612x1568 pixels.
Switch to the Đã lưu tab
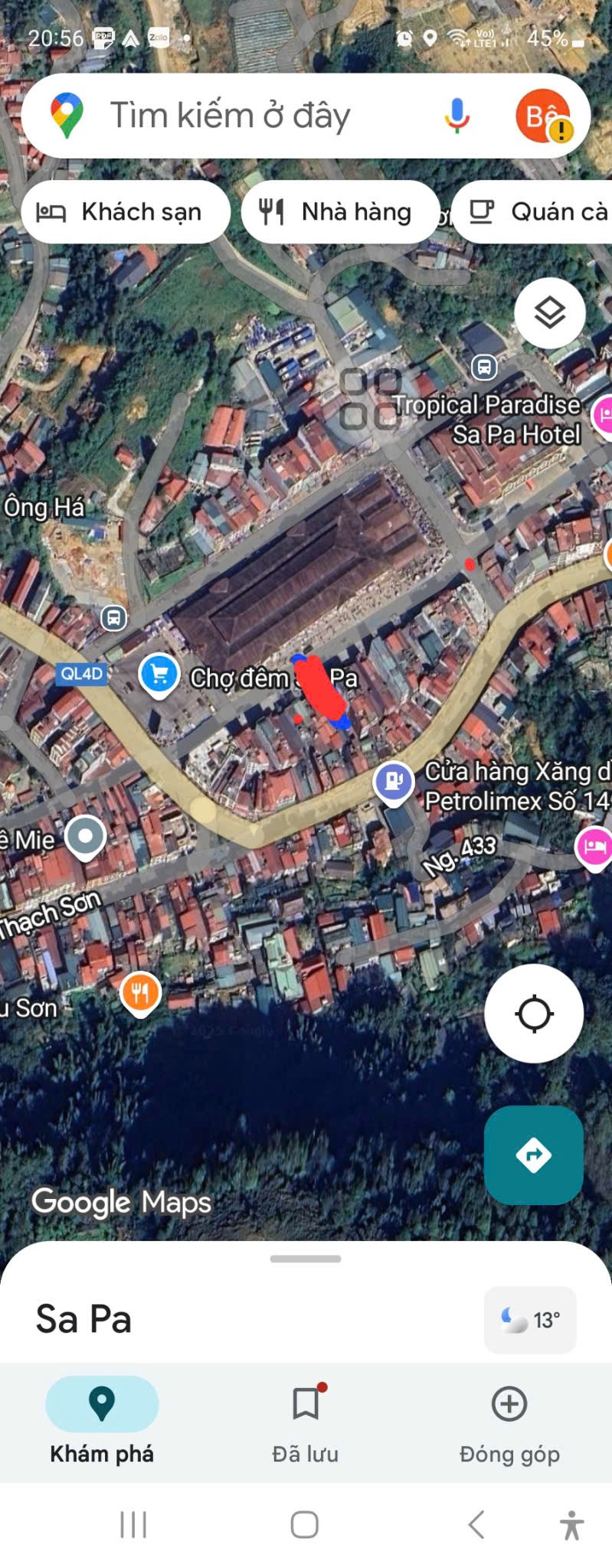pos(306,1421)
